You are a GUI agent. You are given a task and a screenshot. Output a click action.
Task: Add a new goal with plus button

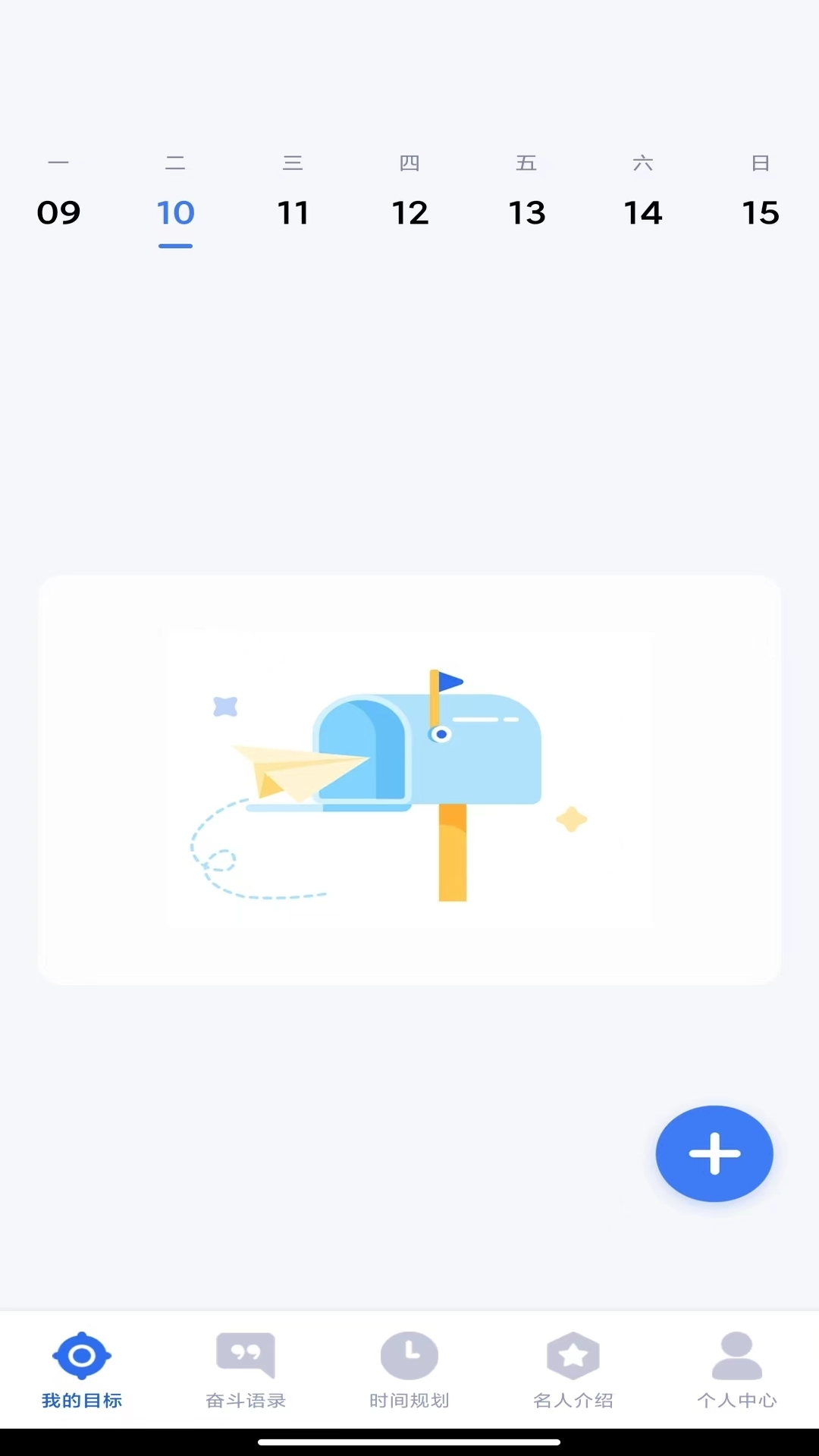pyautogui.click(x=714, y=1153)
